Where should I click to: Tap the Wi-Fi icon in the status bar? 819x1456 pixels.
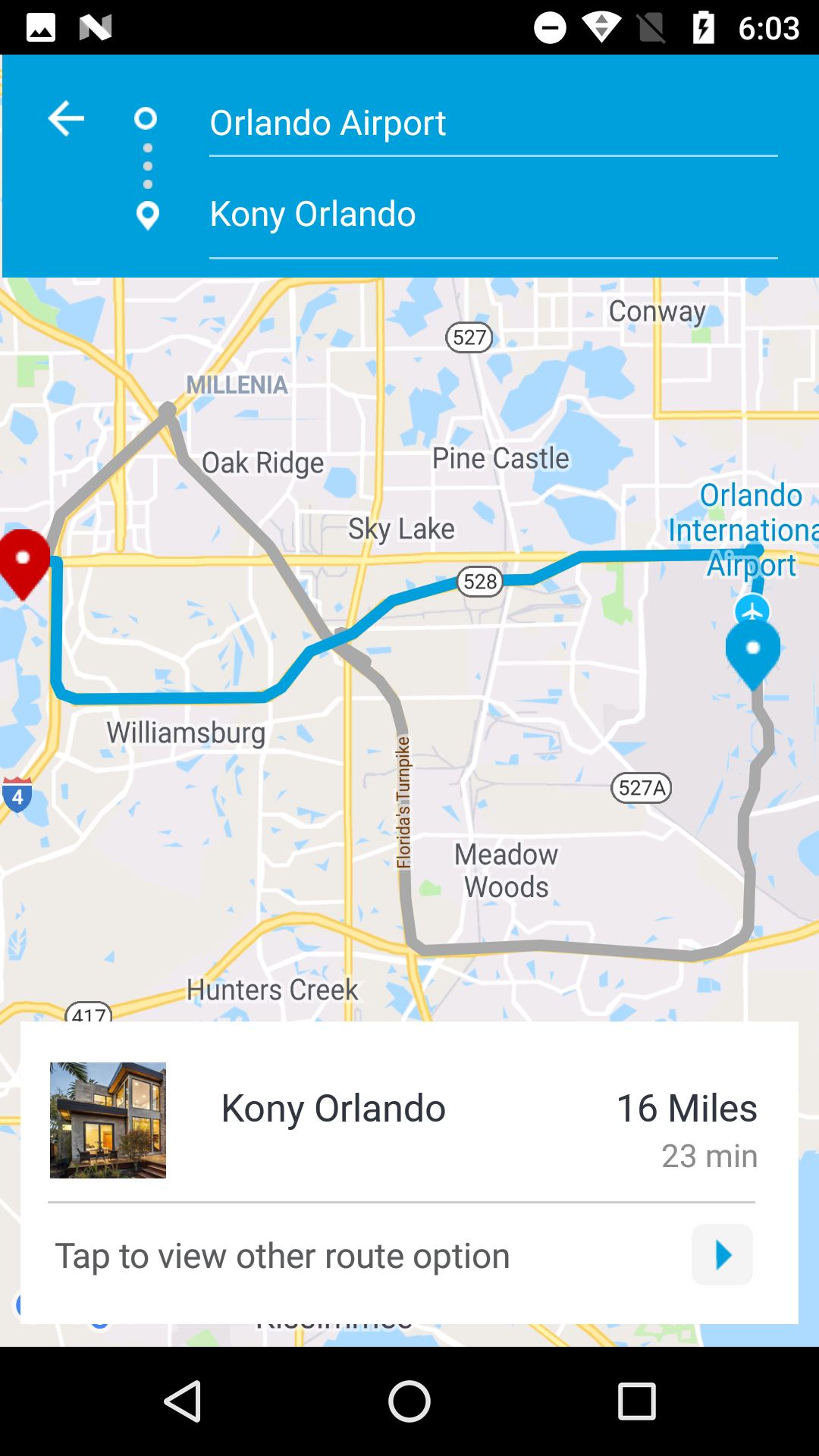point(601,27)
